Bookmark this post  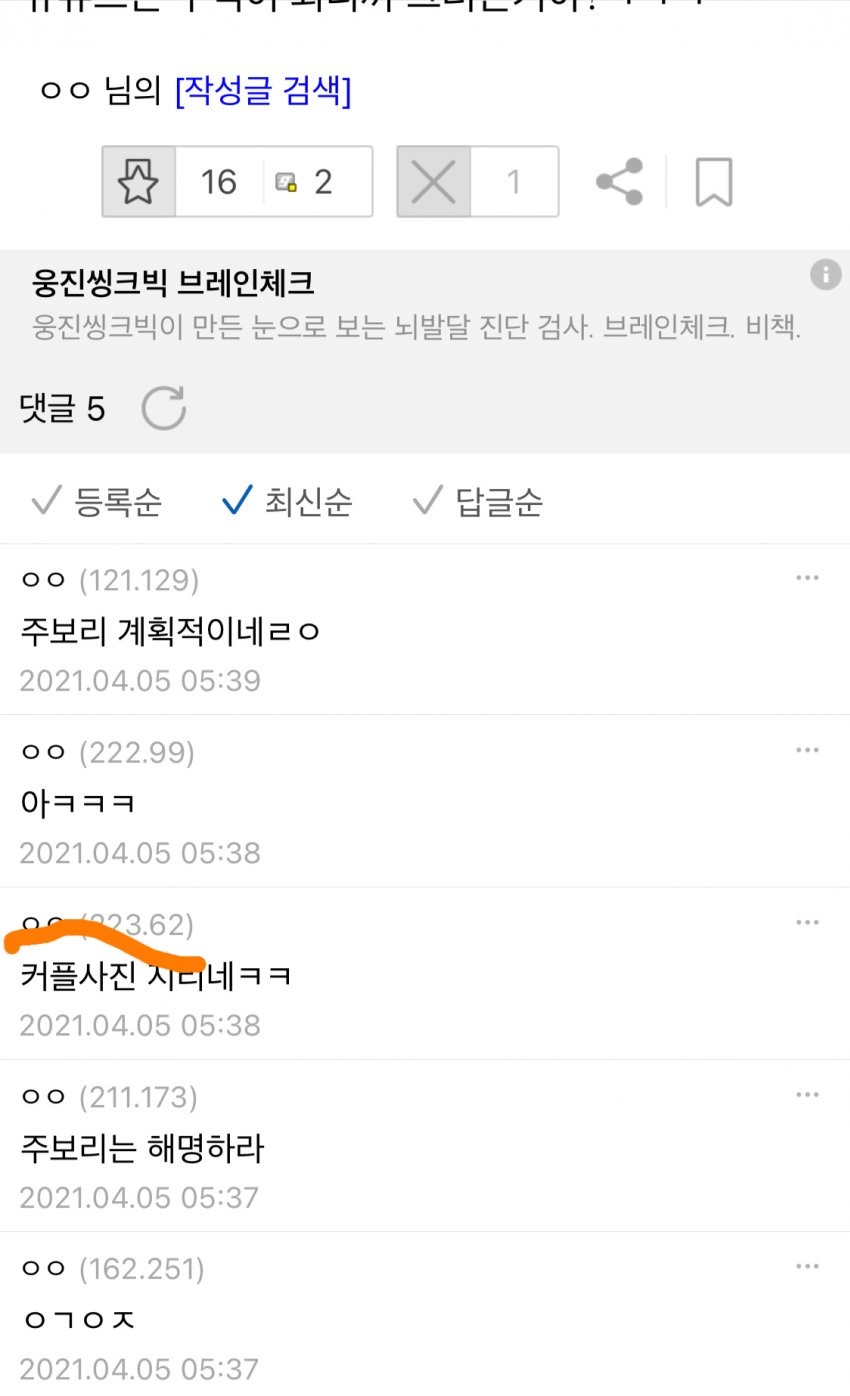pyautogui.click(x=713, y=182)
